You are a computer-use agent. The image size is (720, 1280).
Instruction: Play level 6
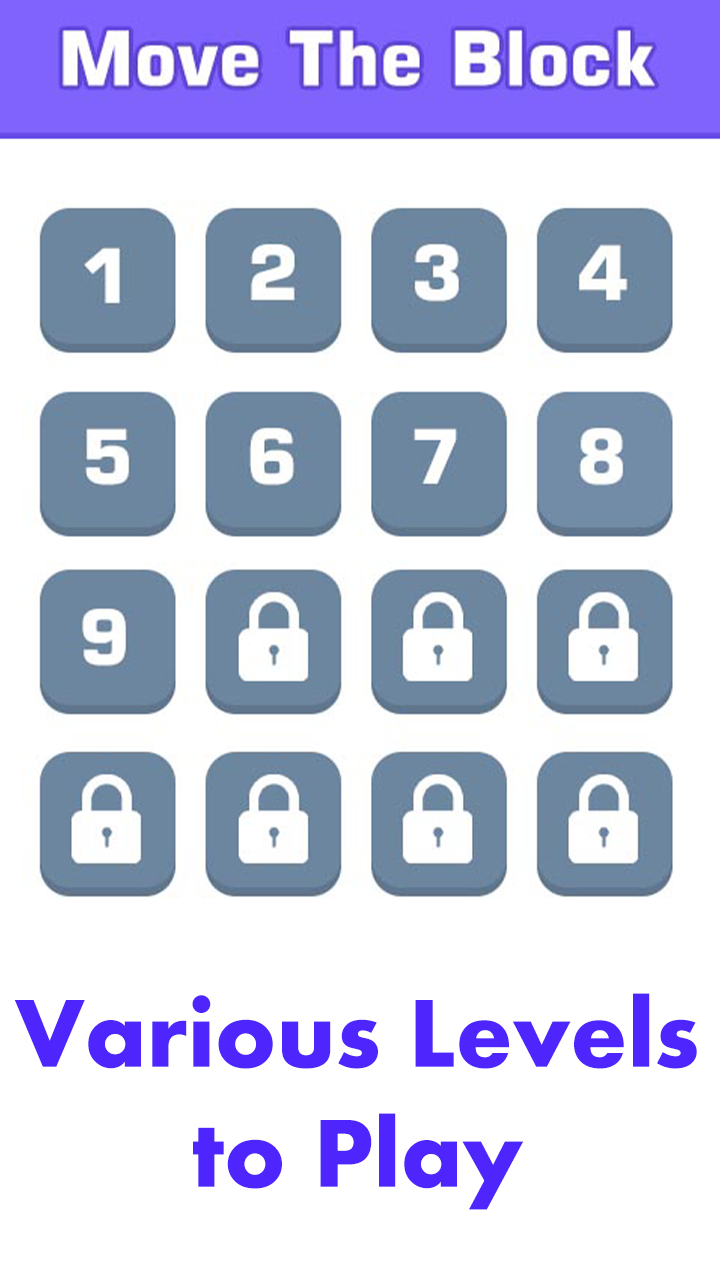273,461
